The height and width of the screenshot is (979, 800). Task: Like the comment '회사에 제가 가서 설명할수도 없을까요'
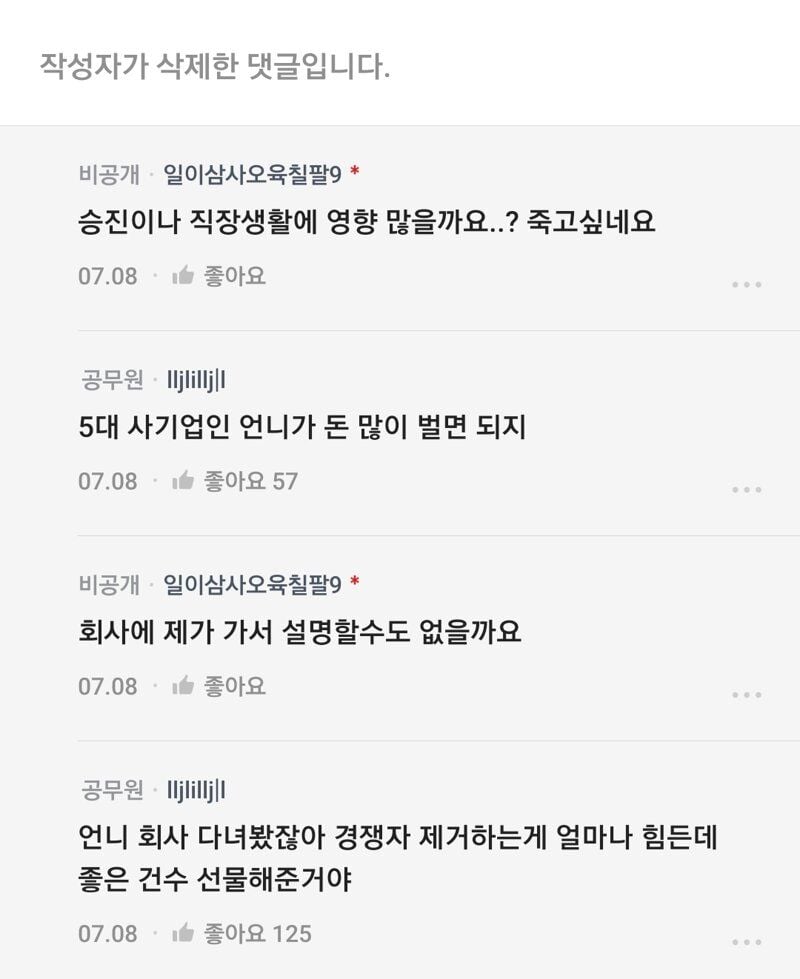[x=218, y=687]
